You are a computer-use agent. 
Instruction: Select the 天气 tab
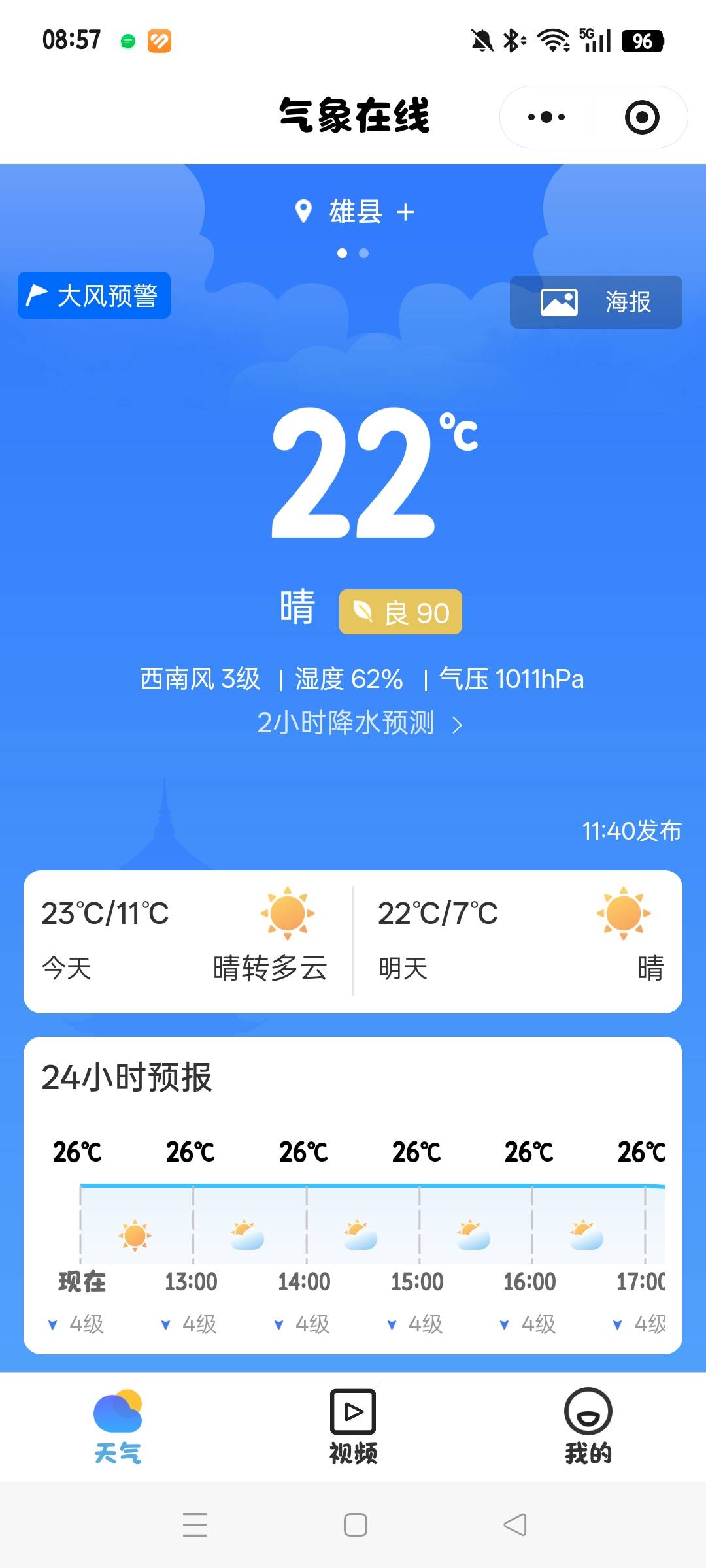118,1426
